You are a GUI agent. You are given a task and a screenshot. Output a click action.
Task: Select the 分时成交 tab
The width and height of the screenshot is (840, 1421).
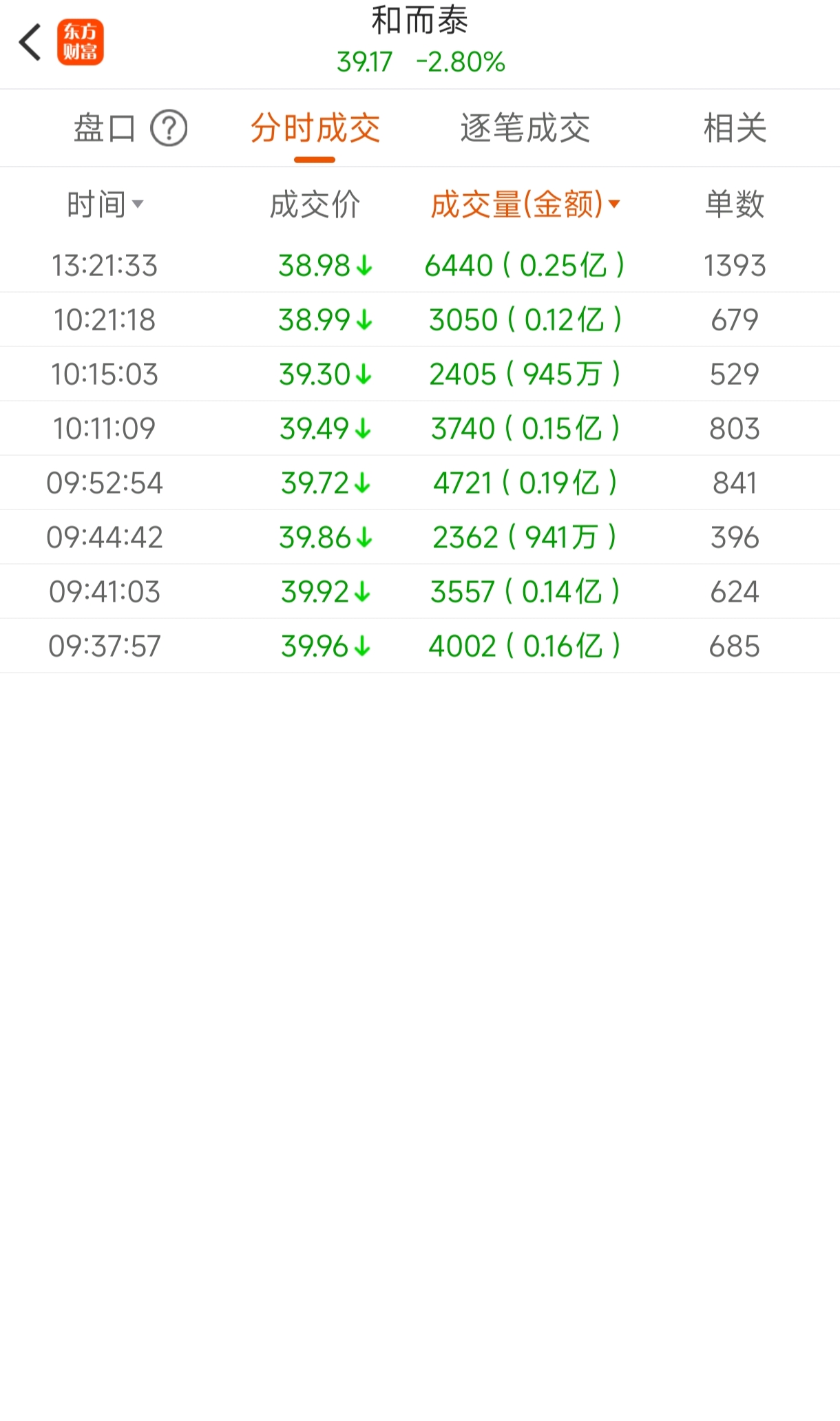point(315,128)
